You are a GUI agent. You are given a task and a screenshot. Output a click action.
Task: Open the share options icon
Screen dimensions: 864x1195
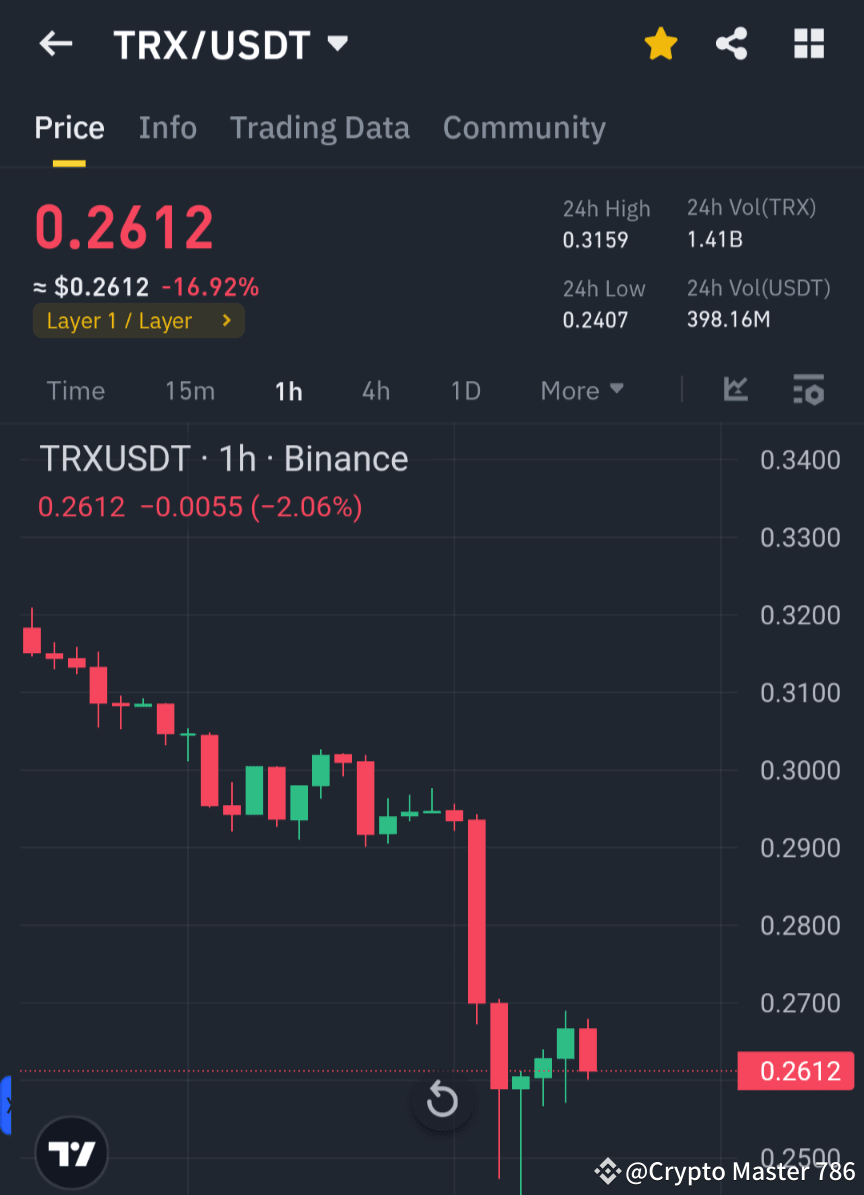(732, 43)
